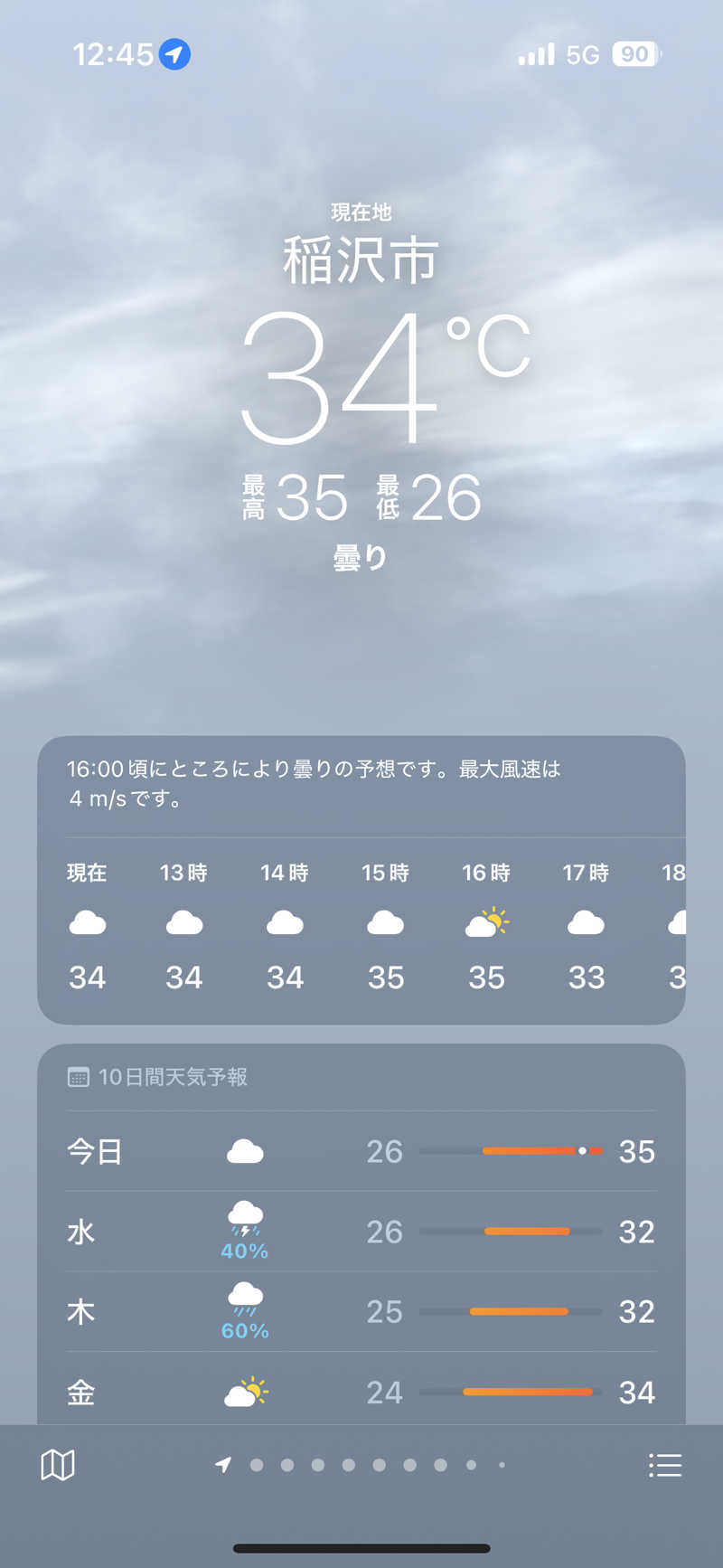Open the weather map
Image resolution: width=723 pixels, height=1568 pixels.
tap(58, 1465)
